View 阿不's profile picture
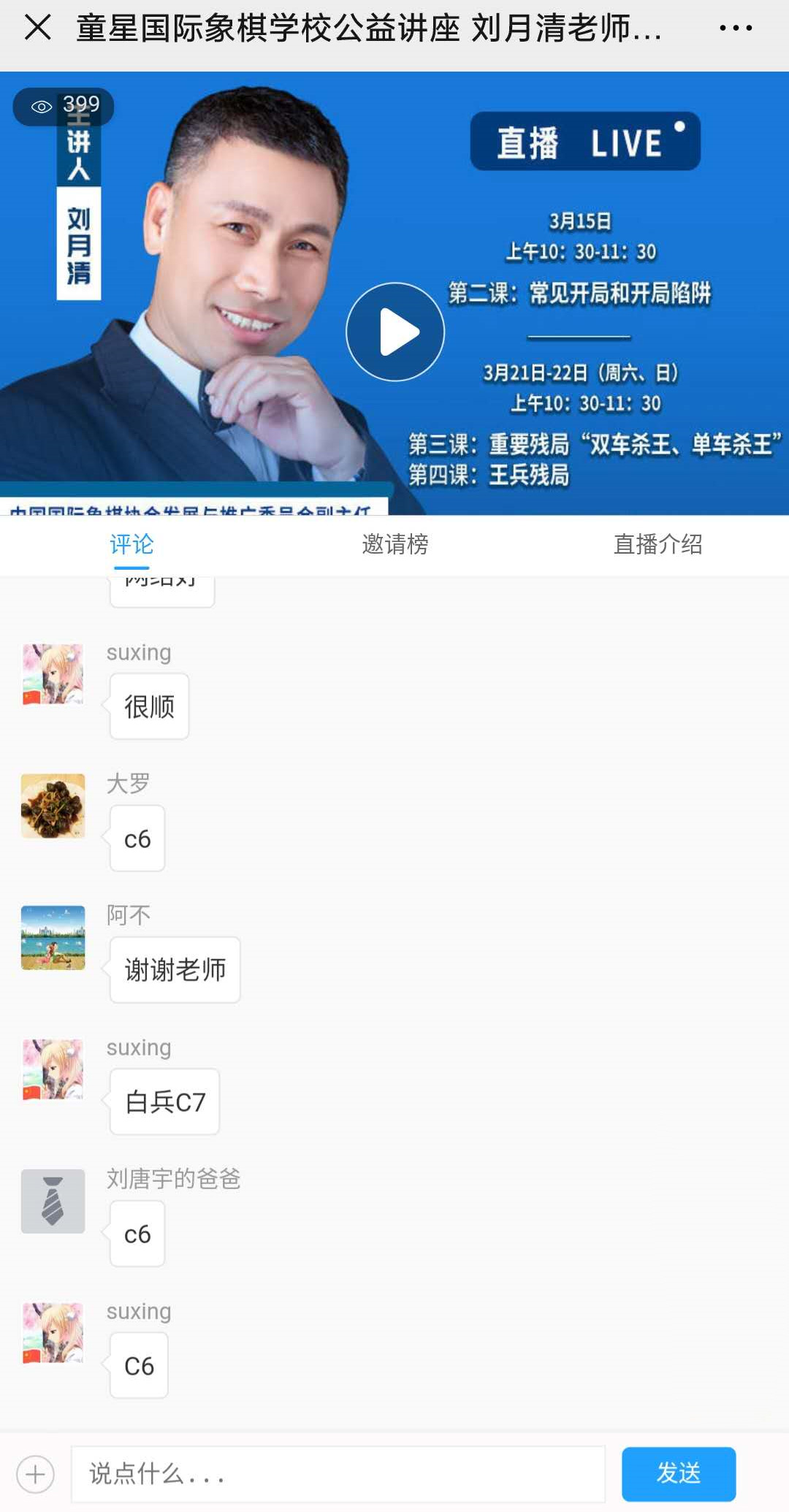Image resolution: width=789 pixels, height=1512 pixels. point(53,938)
